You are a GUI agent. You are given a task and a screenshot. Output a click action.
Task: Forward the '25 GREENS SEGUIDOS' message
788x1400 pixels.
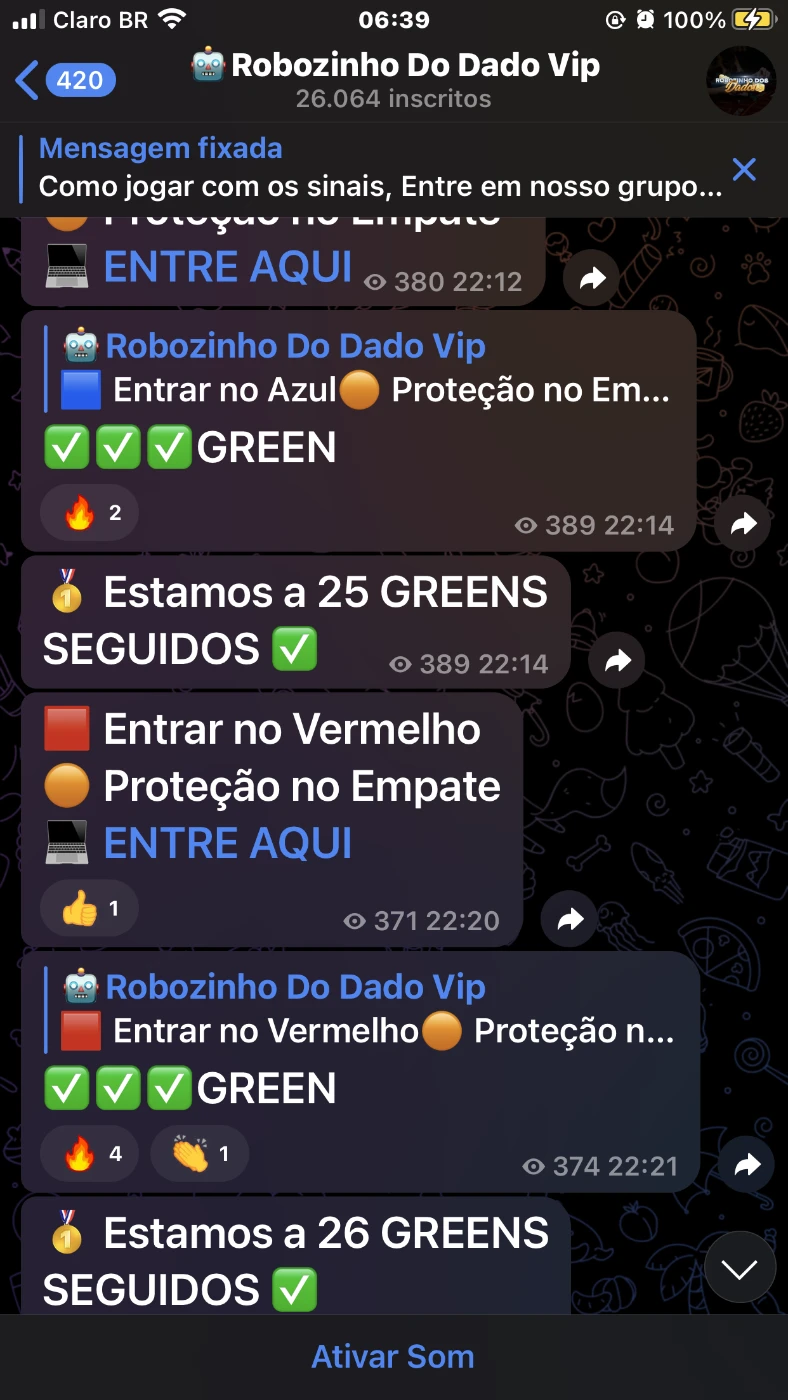617,660
